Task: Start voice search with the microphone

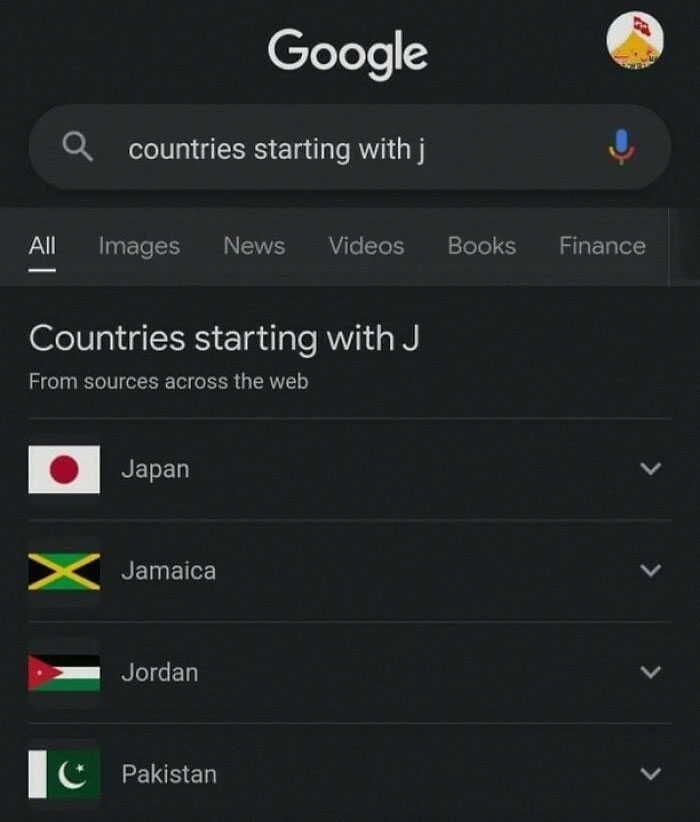Action: coord(621,148)
